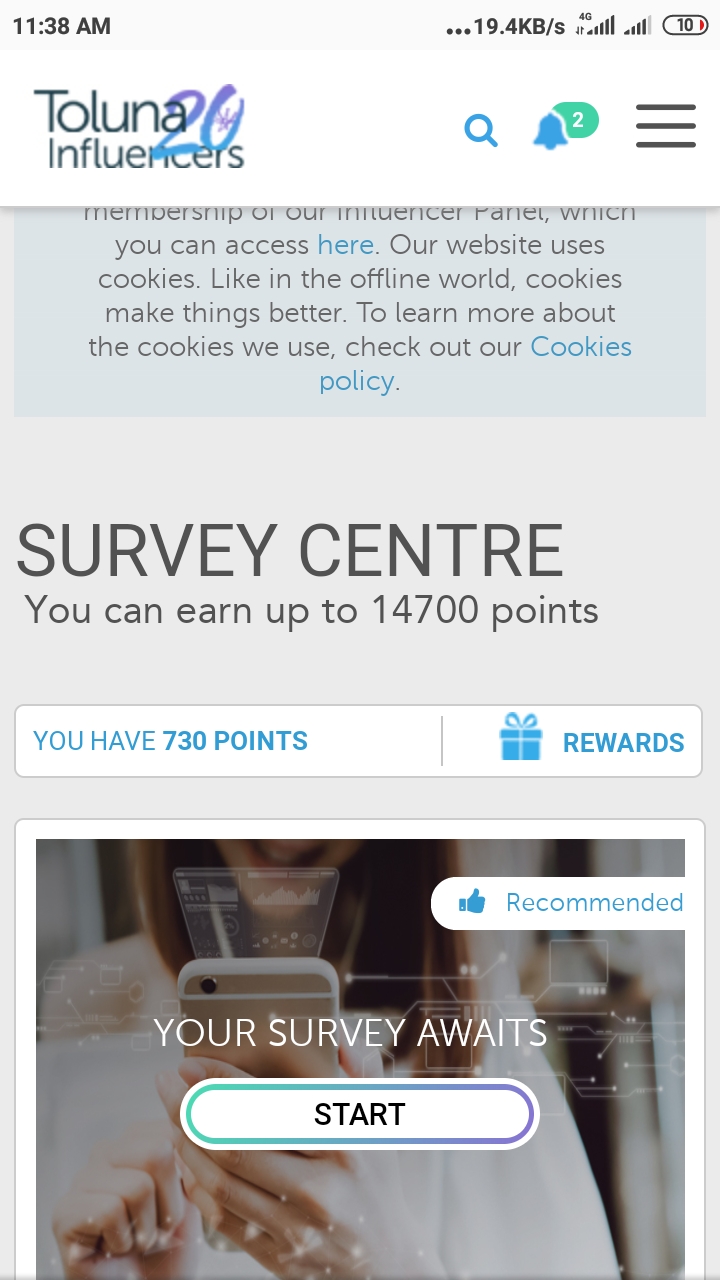720x1280 pixels.
Task: Open the Cookies policy link
Action: point(580,347)
